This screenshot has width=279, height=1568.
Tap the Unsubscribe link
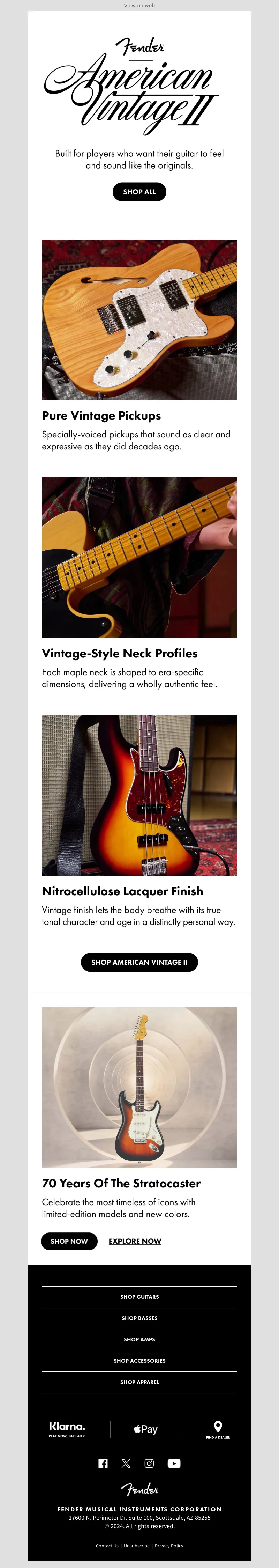tap(136, 1545)
